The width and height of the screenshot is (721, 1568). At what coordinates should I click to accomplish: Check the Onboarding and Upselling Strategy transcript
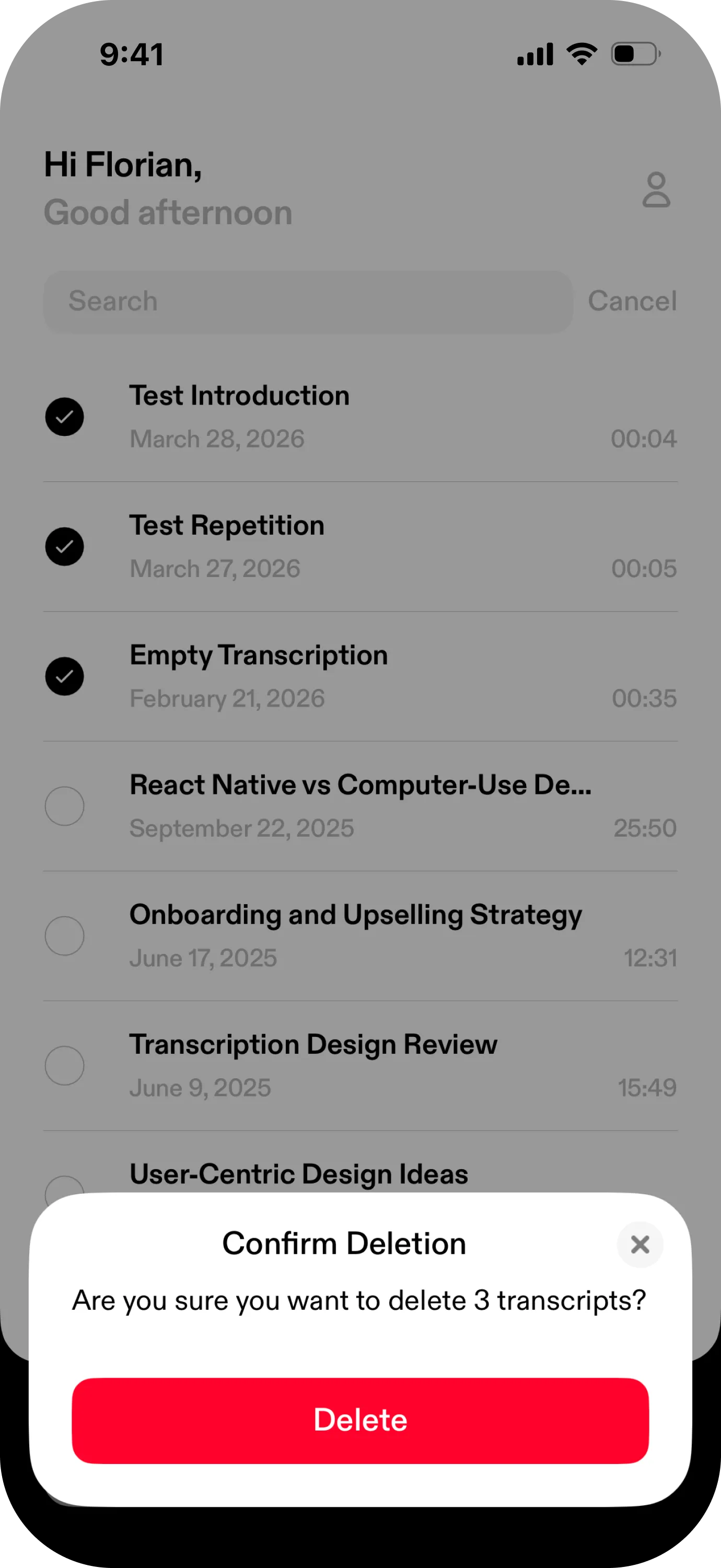coord(64,936)
